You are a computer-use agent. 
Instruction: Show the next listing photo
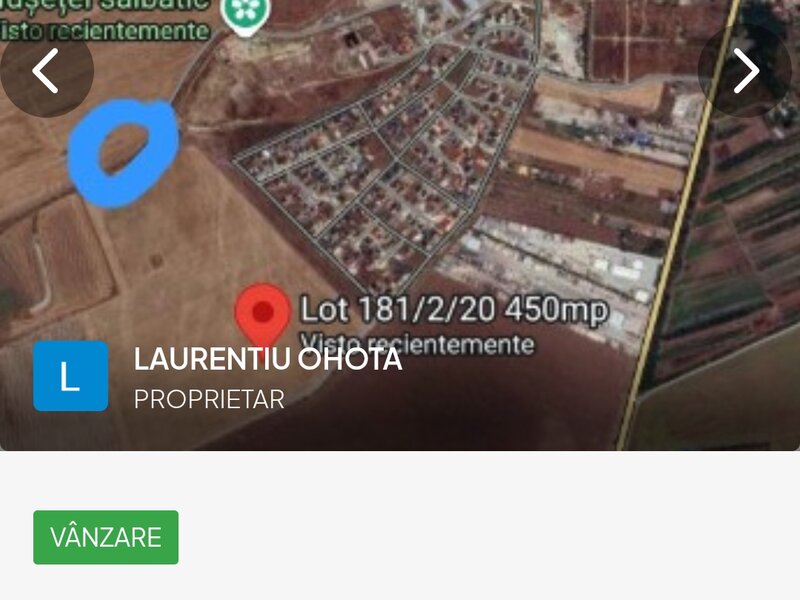click(746, 71)
